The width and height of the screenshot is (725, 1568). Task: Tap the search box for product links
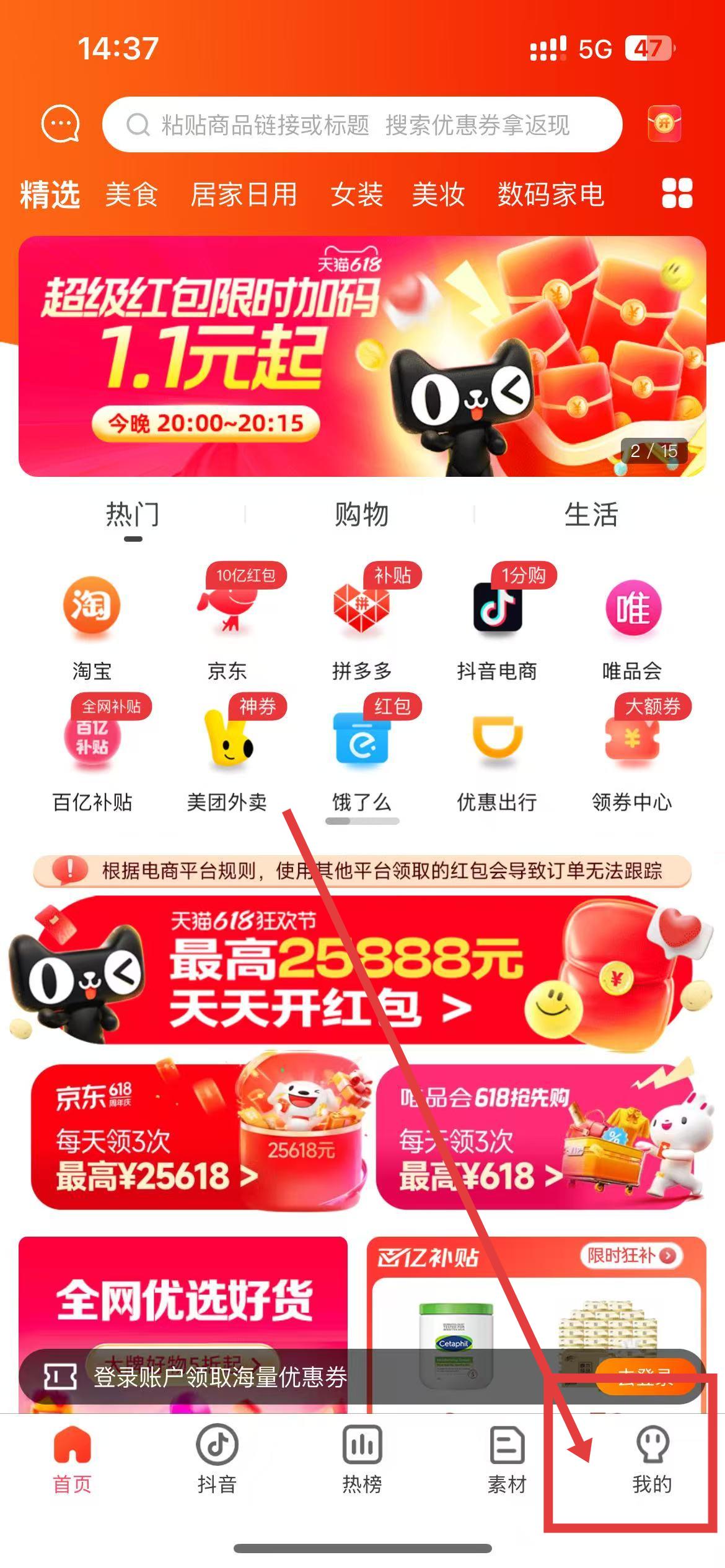point(362,124)
